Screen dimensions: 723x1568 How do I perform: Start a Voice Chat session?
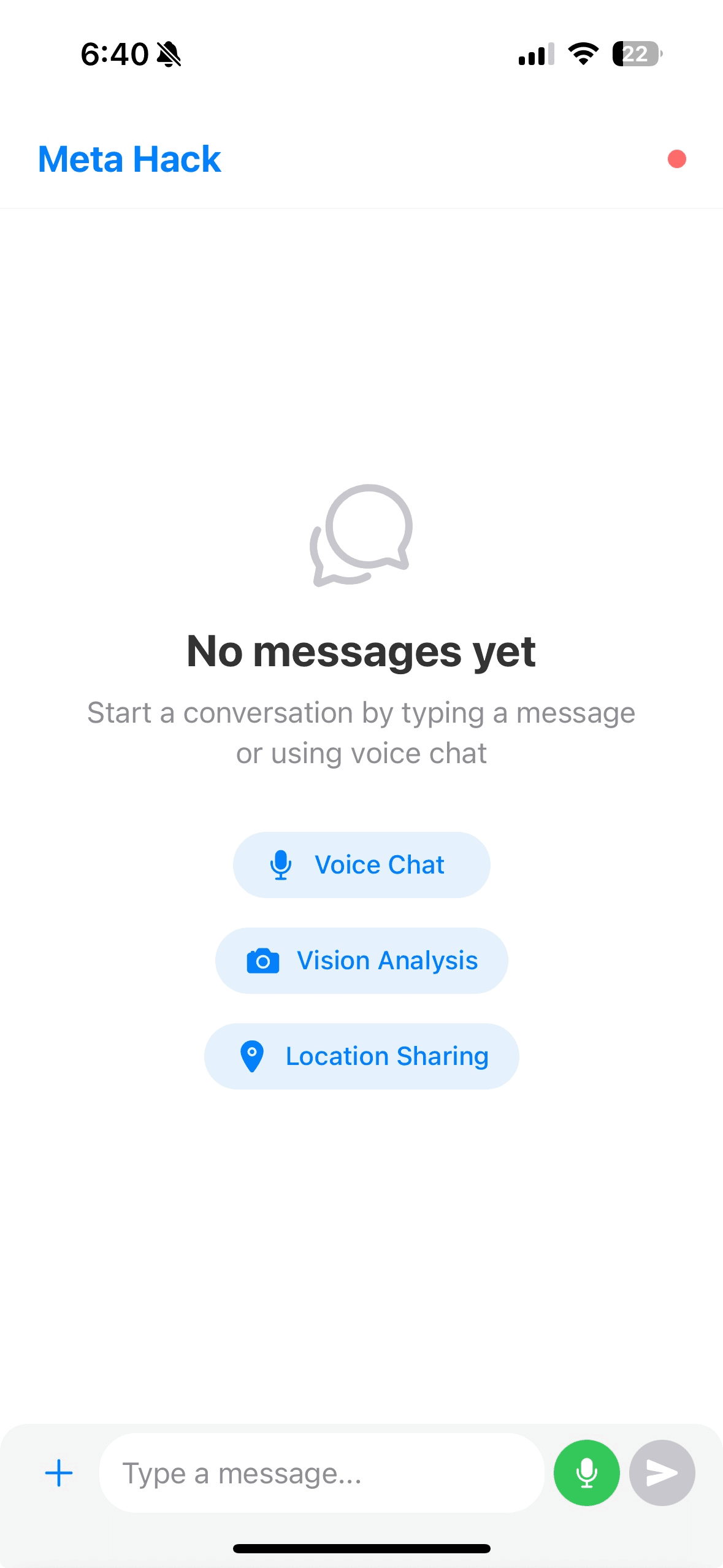361,864
